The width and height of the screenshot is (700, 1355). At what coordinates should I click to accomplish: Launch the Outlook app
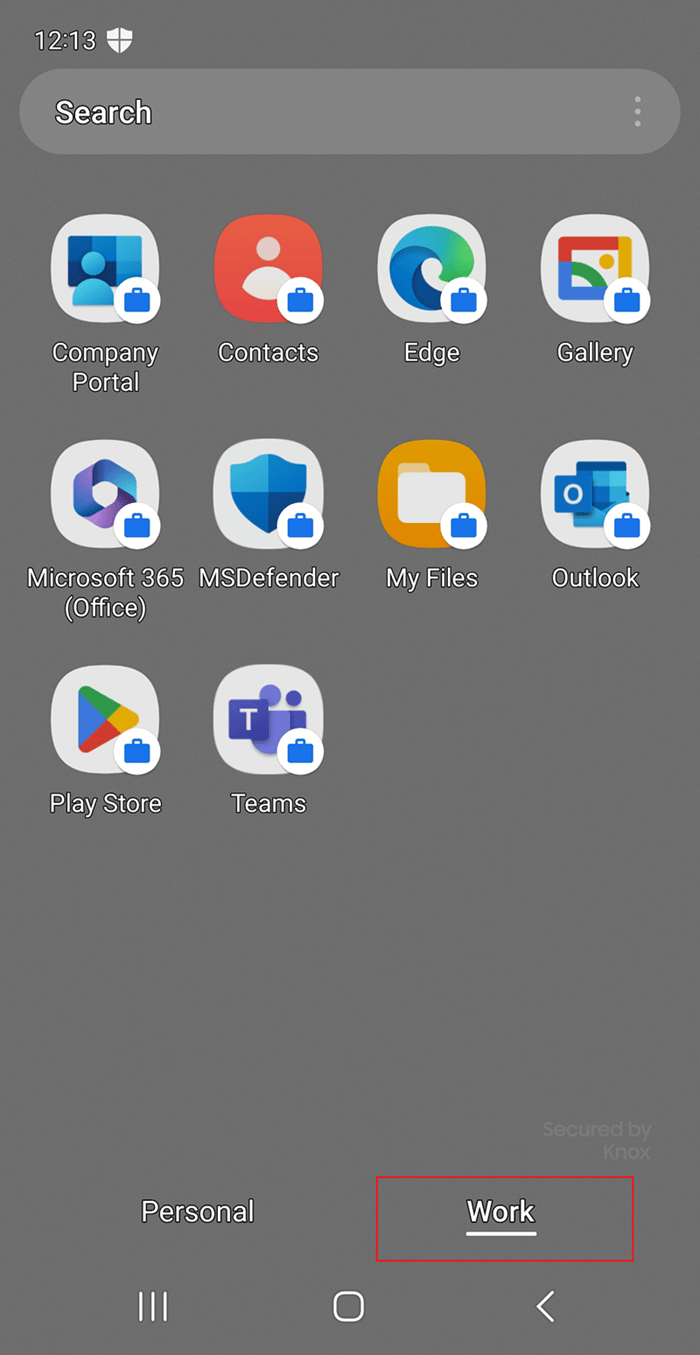(x=595, y=494)
